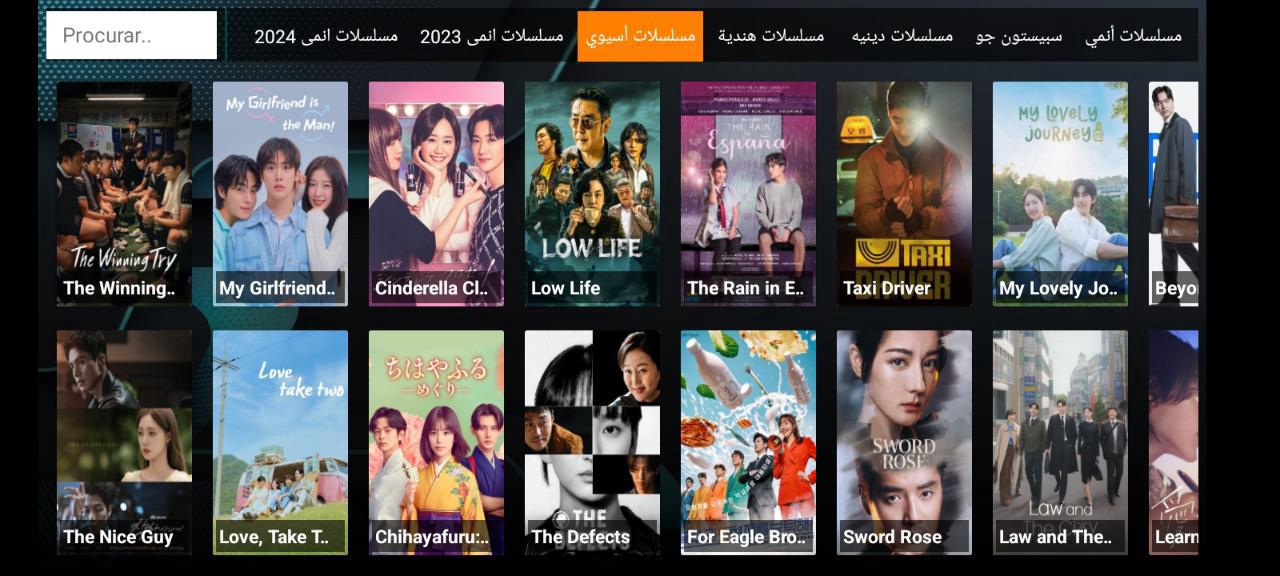Open the Low Life series
Screen dimensions: 1280x576
(592, 193)
